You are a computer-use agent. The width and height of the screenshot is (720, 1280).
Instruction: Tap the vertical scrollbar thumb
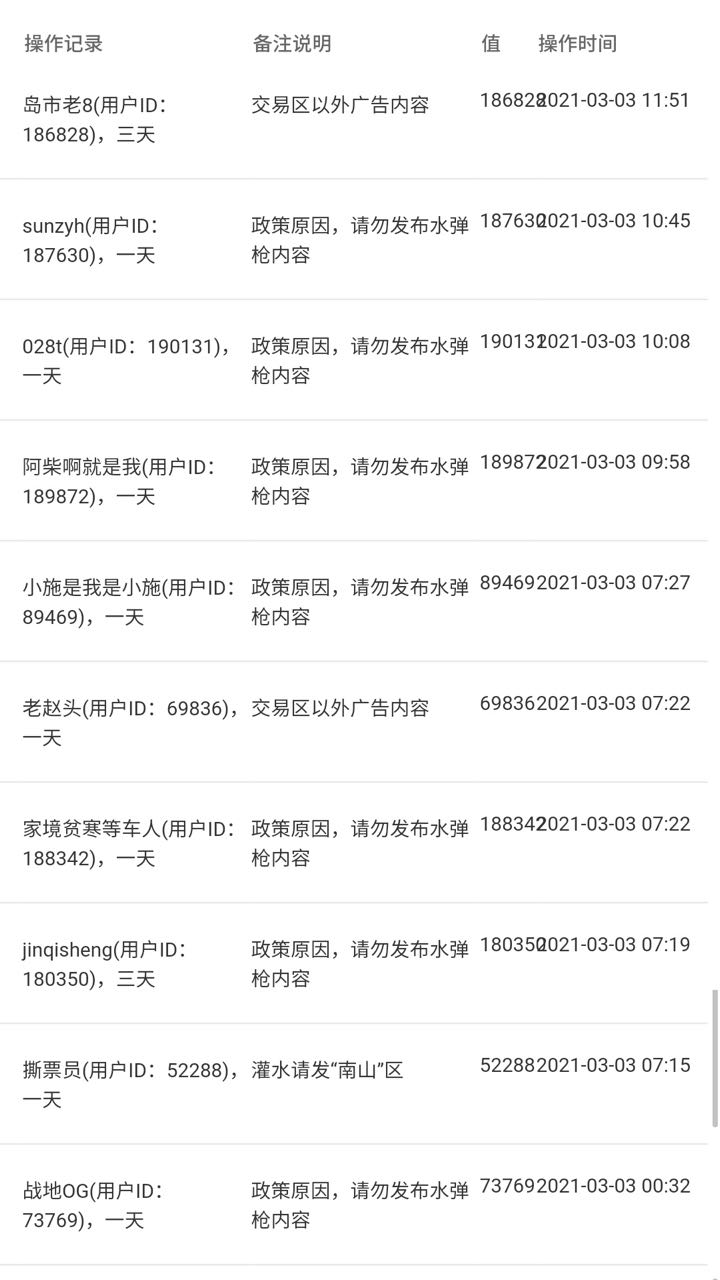point(715,1058)
